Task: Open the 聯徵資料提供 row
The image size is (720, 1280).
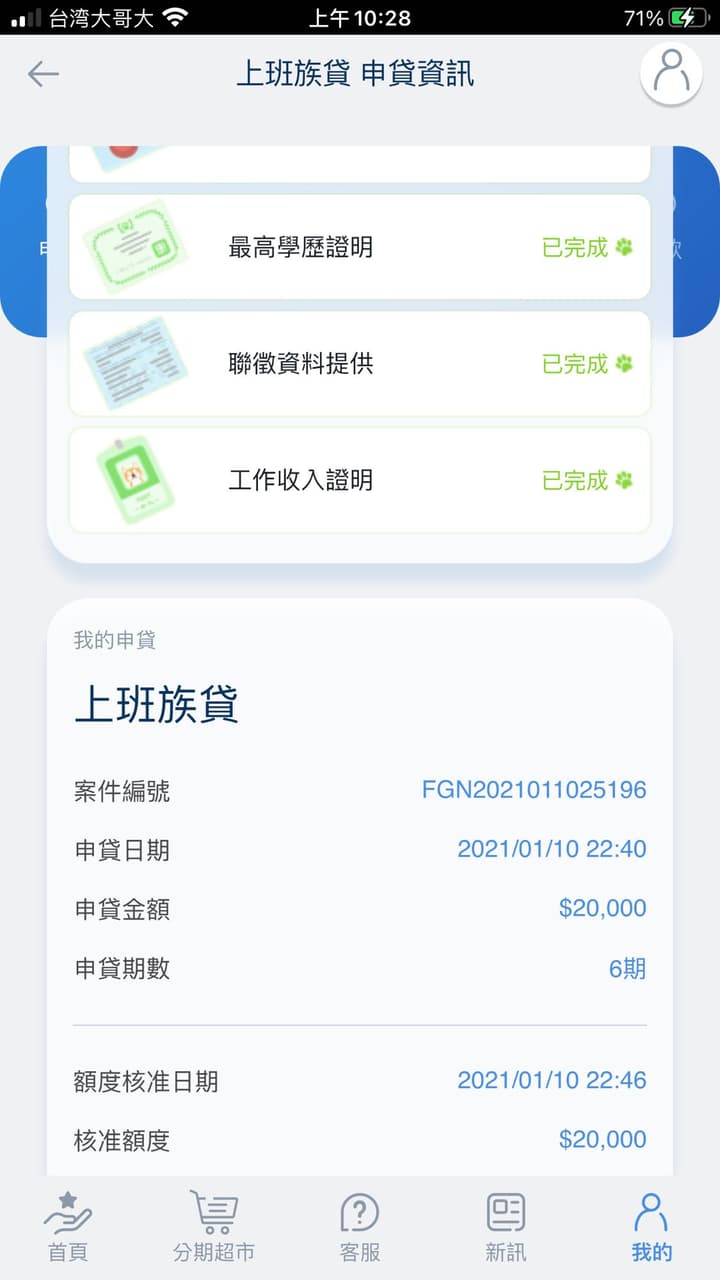Action: click(x=360, y=364)
